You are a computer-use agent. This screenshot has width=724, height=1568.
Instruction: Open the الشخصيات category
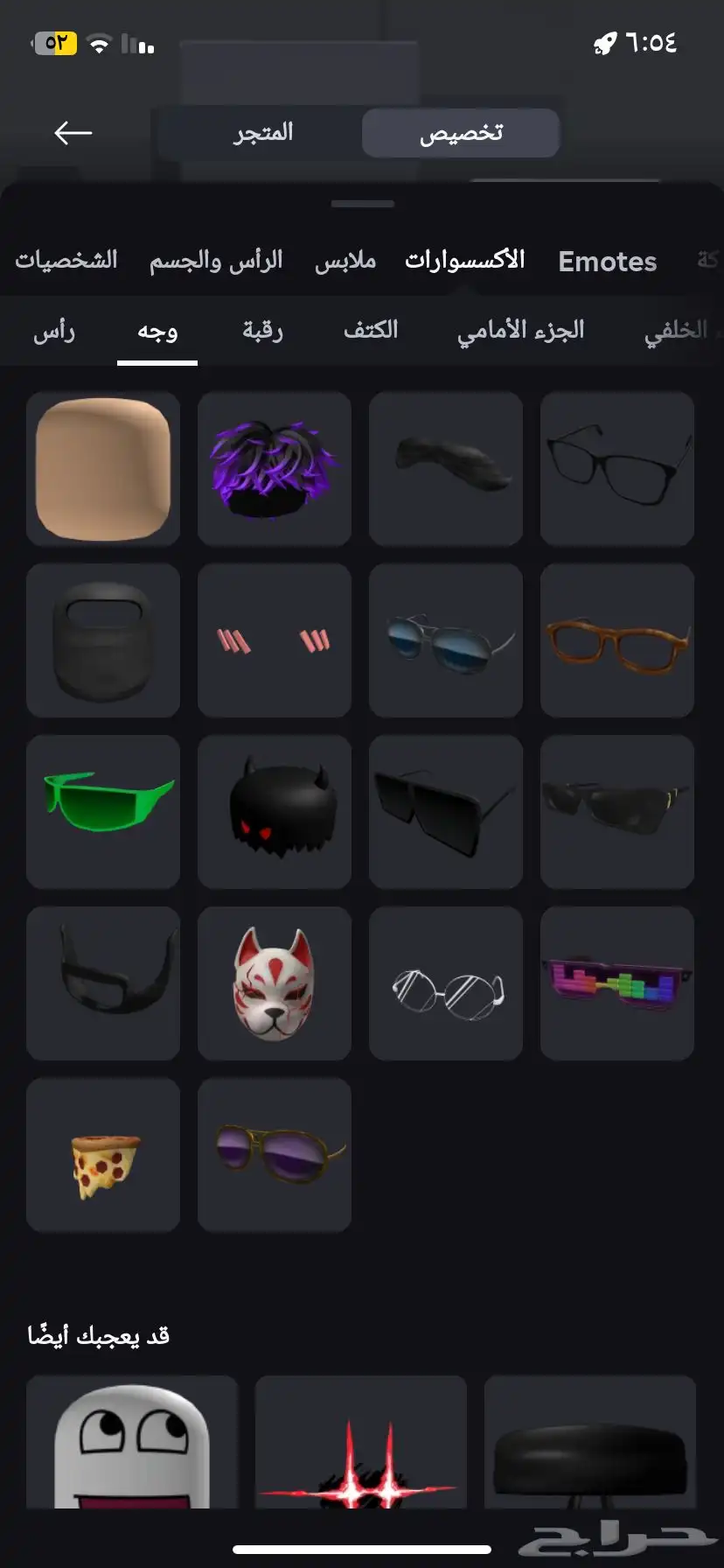66,261
